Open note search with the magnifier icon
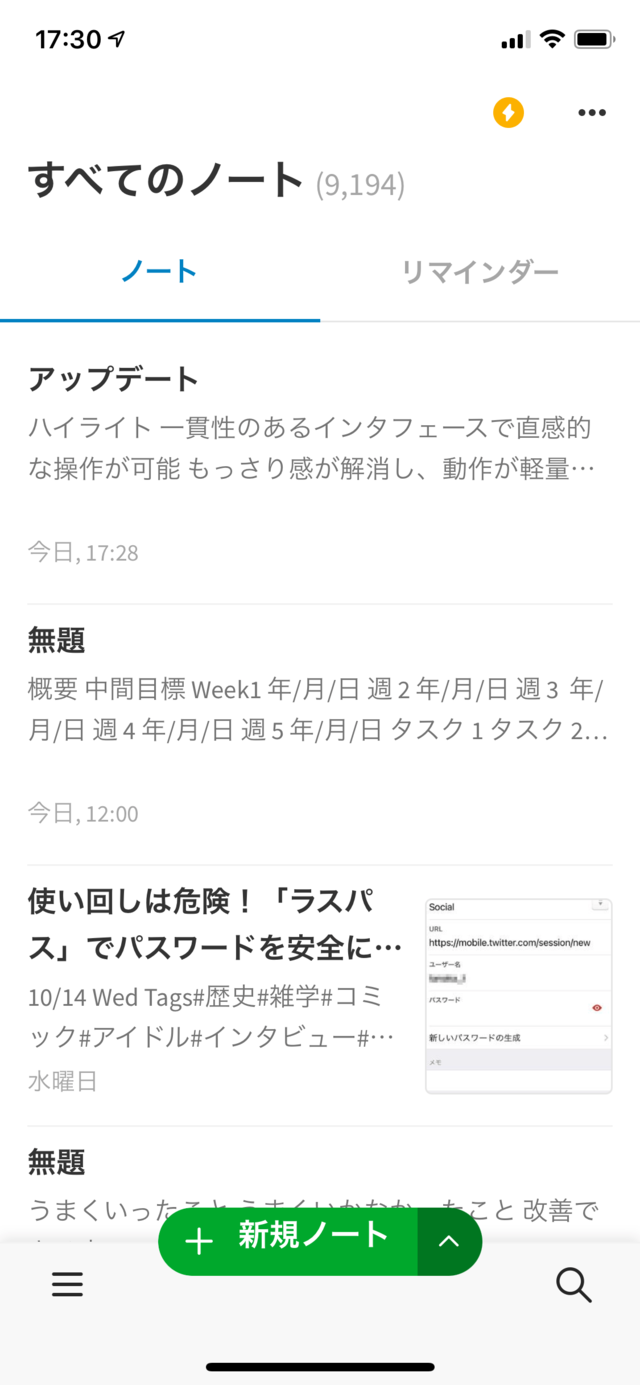Image resolution: width=640 pixels, height=1385 pixels. pos(574,1285)
